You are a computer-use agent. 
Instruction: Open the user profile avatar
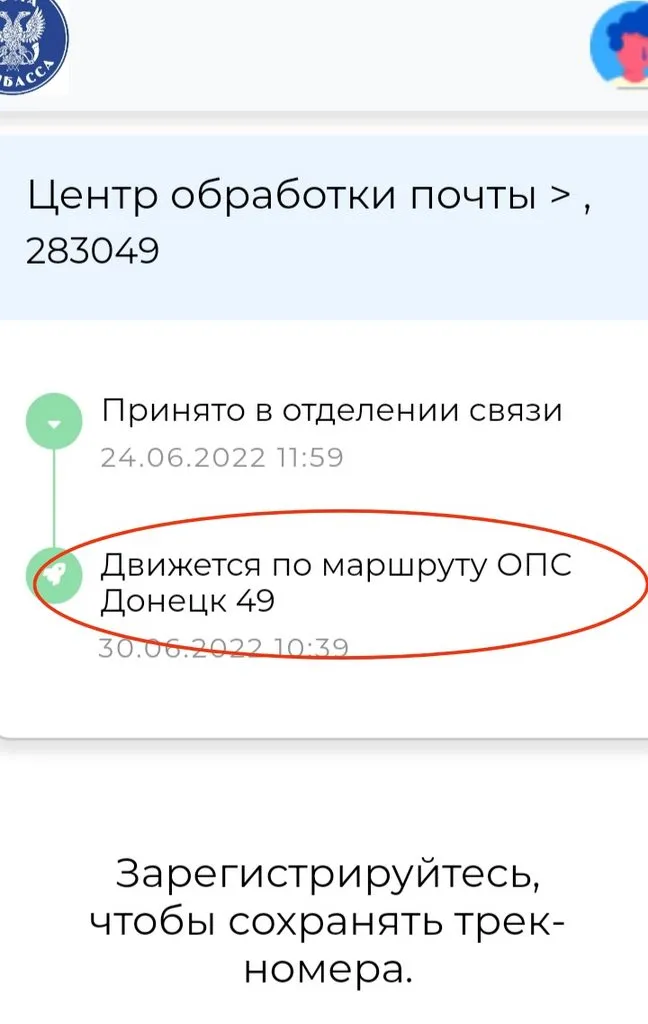(x=620, y=44)
